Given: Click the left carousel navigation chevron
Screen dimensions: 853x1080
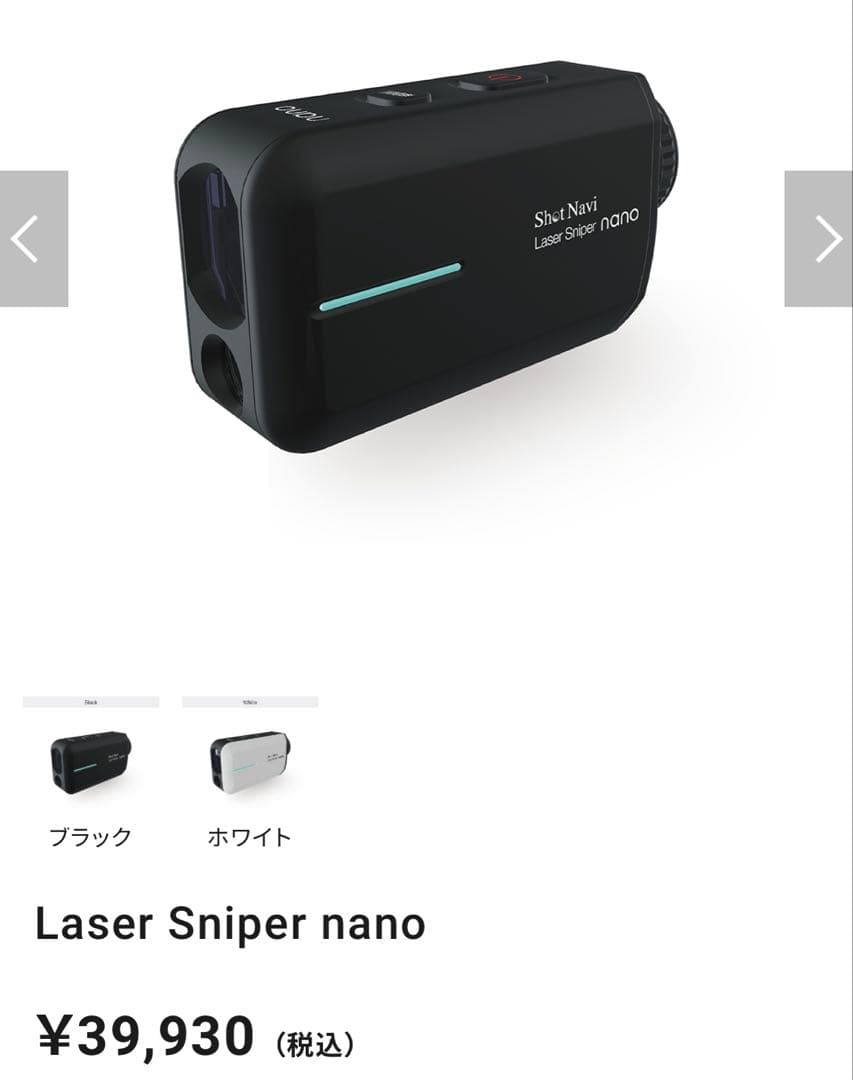Looking at the screenshot, I should [23, 237].
